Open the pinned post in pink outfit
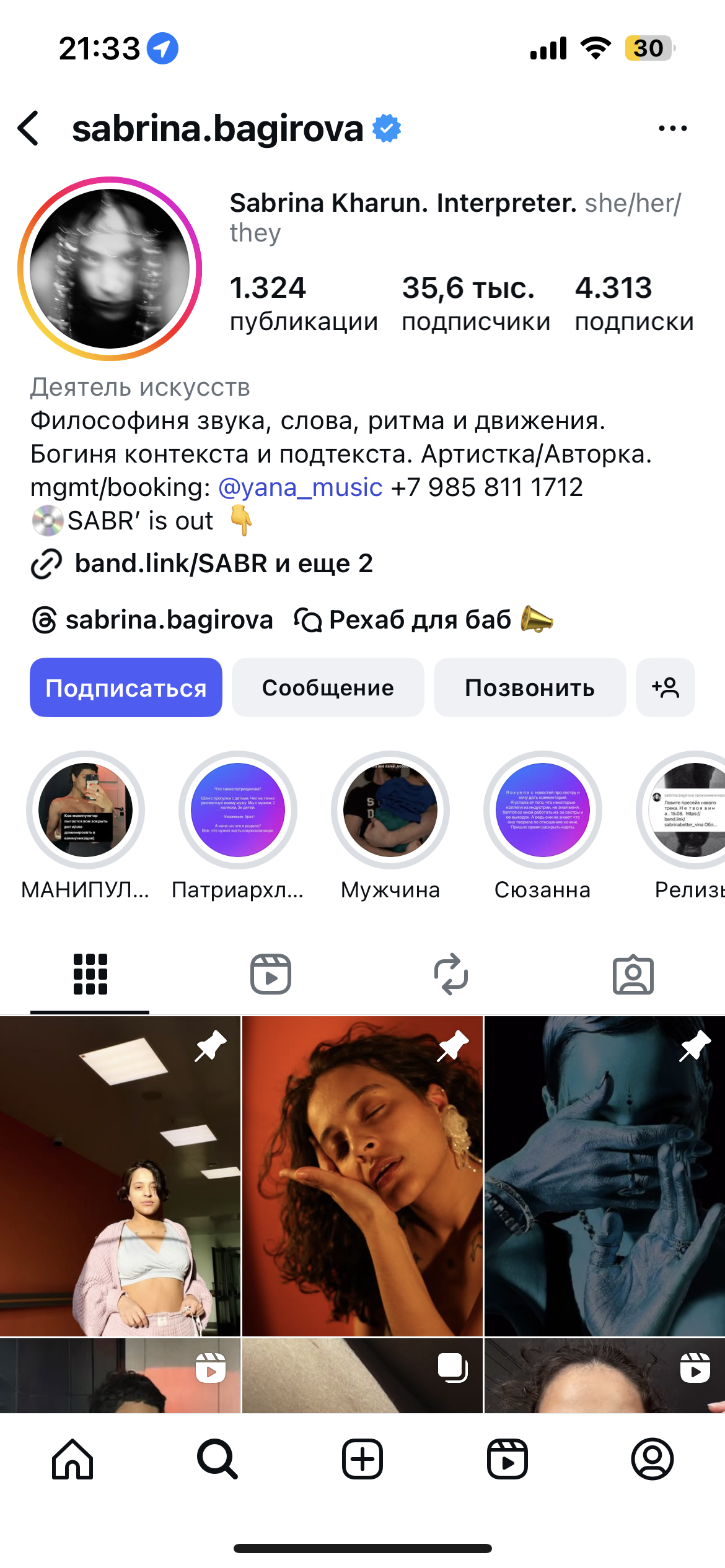This screenshot has height=1568, width=725. click(x=120, y=1177)
